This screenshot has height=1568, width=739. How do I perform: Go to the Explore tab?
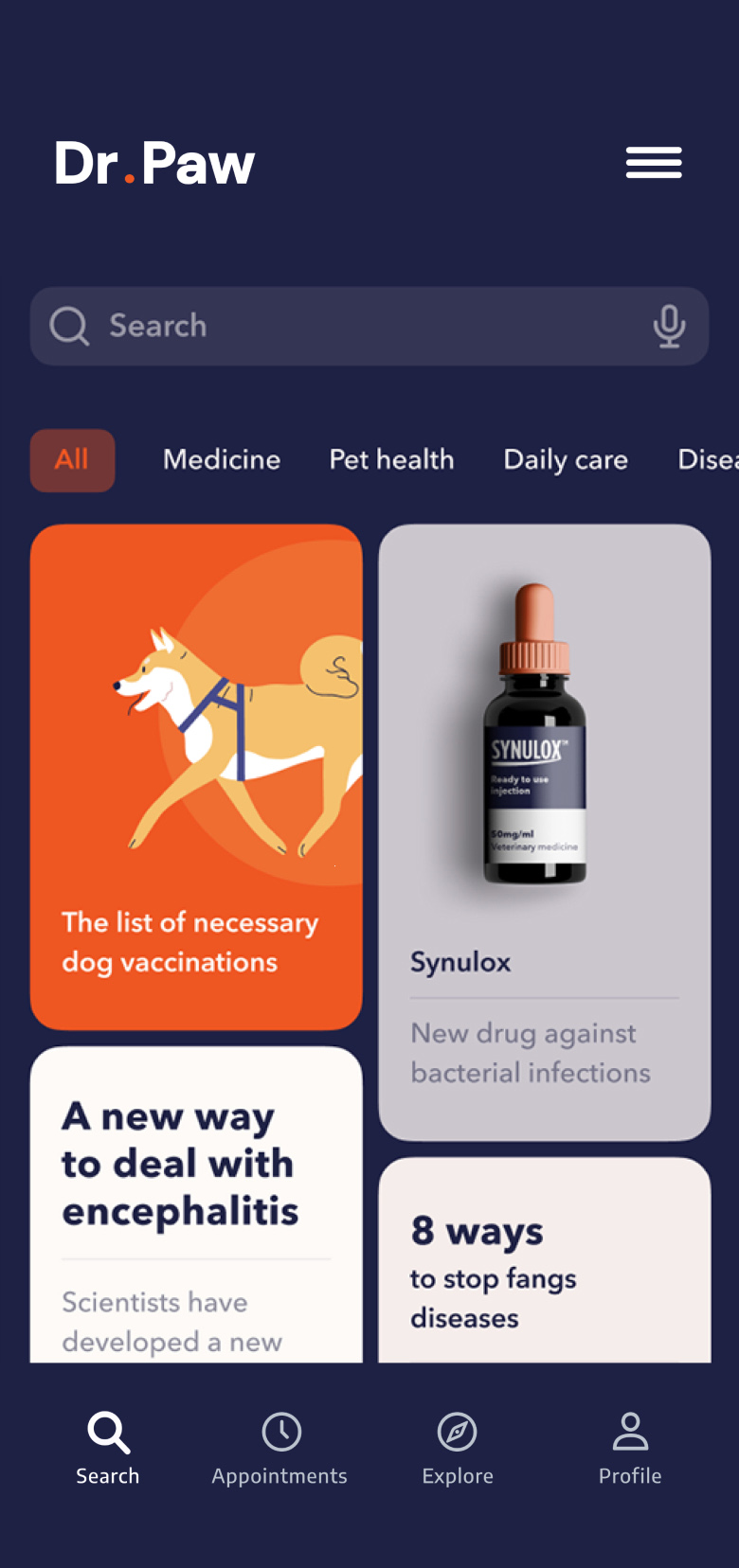pos(458,1449)
